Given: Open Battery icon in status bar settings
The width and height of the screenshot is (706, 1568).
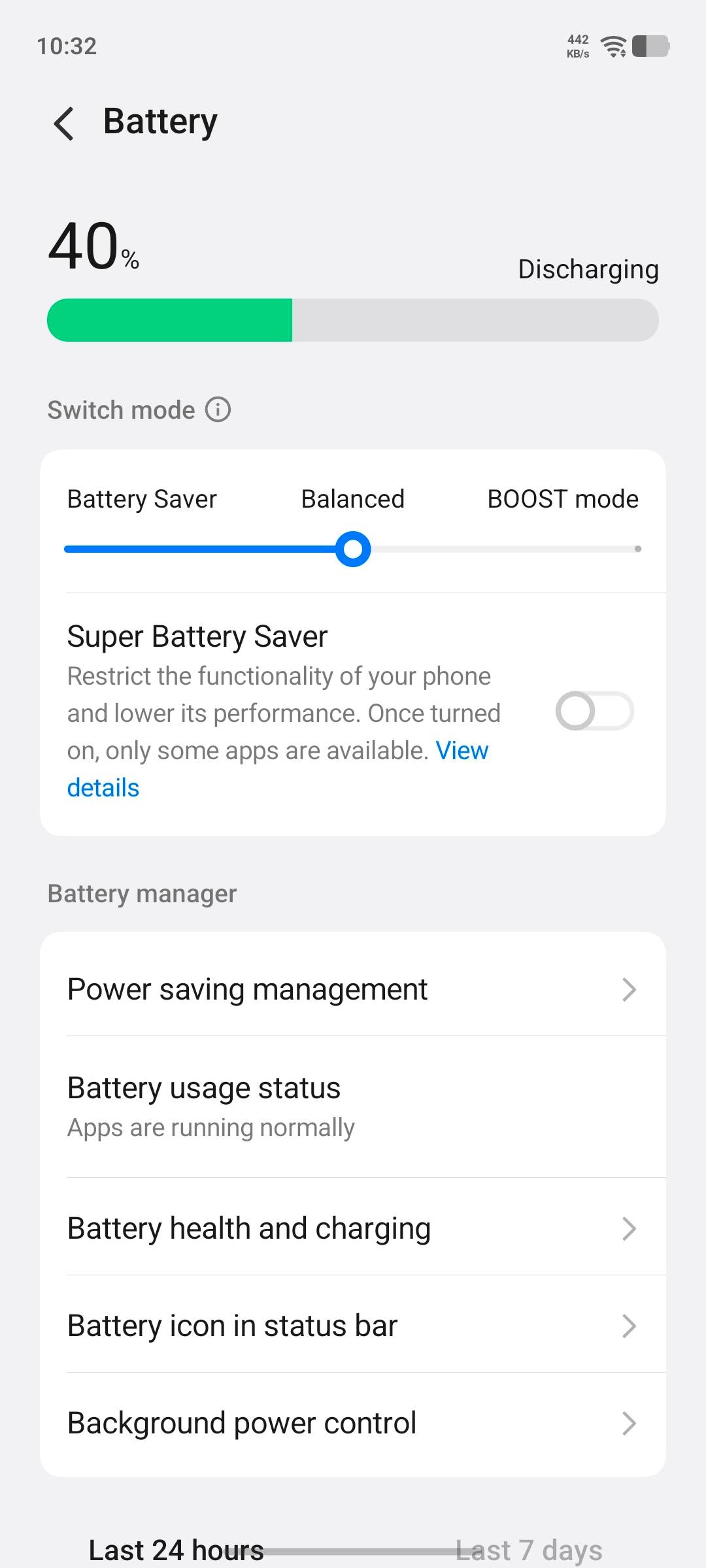Looking at the screenshot, I should 353,1326.
